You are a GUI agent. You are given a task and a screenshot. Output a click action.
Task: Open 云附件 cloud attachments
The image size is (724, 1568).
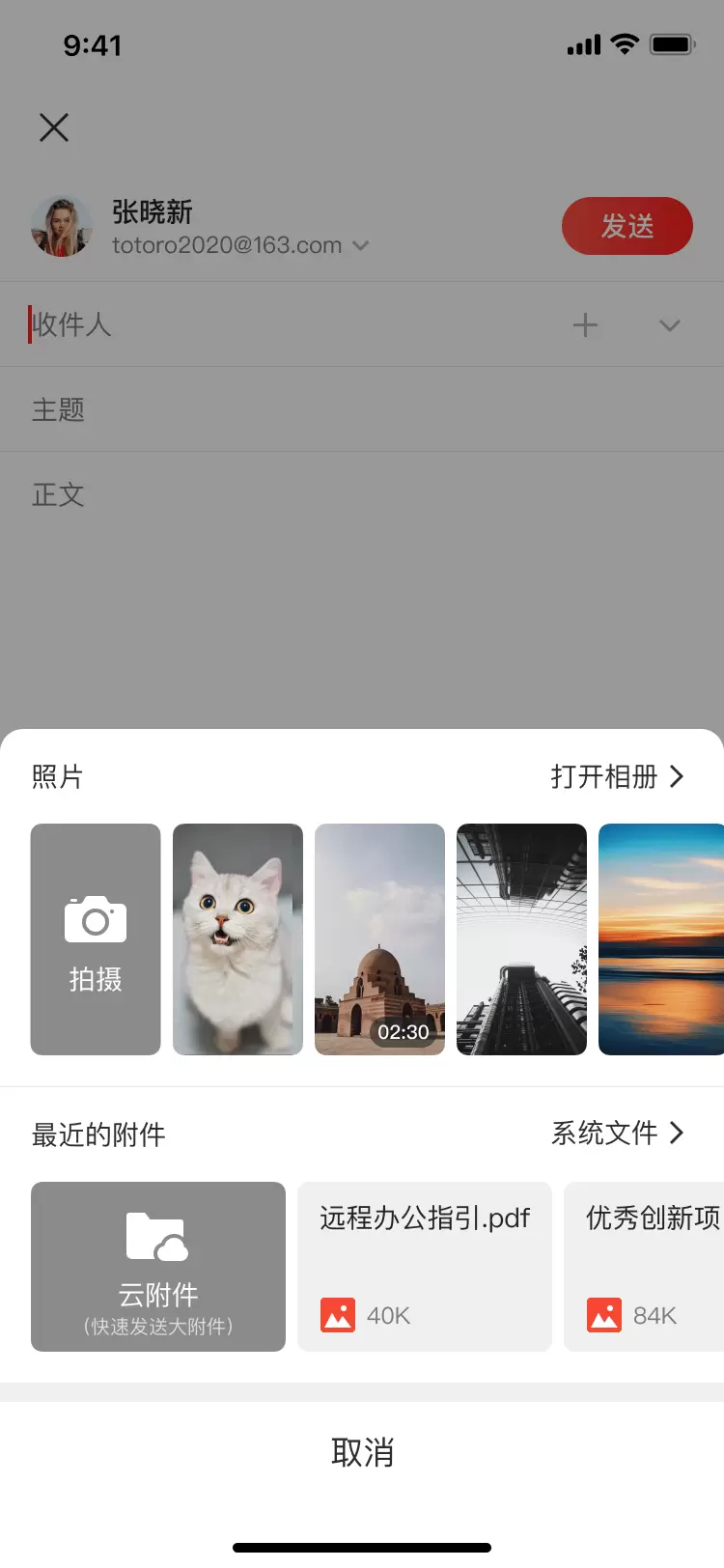point(158,1266)
